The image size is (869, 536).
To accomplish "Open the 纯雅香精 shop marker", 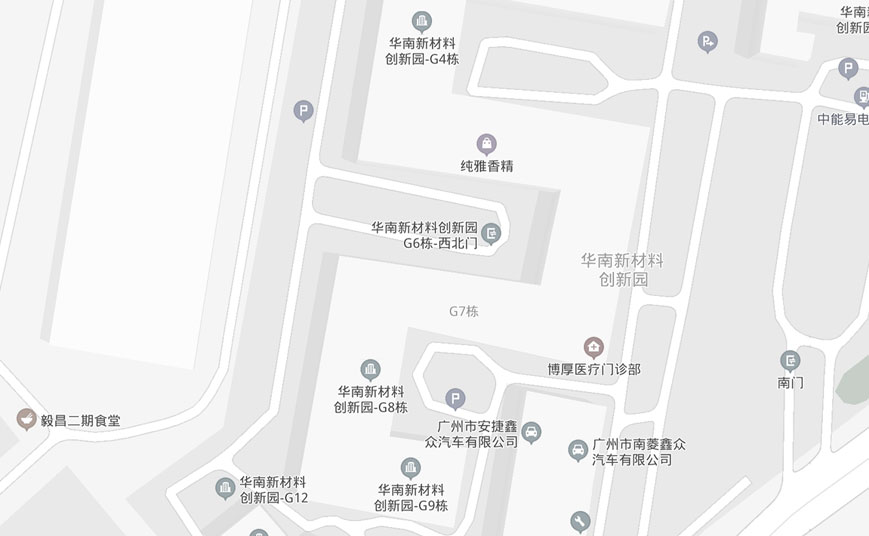I will tap(486, 144).
